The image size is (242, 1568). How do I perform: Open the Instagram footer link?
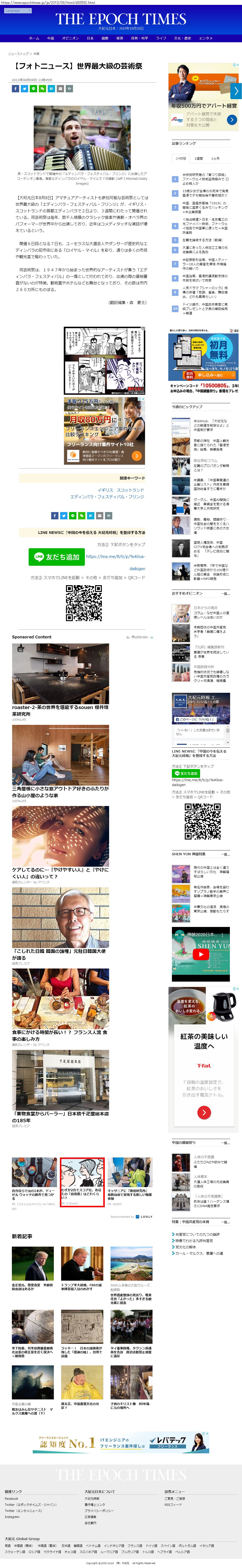12,1517
